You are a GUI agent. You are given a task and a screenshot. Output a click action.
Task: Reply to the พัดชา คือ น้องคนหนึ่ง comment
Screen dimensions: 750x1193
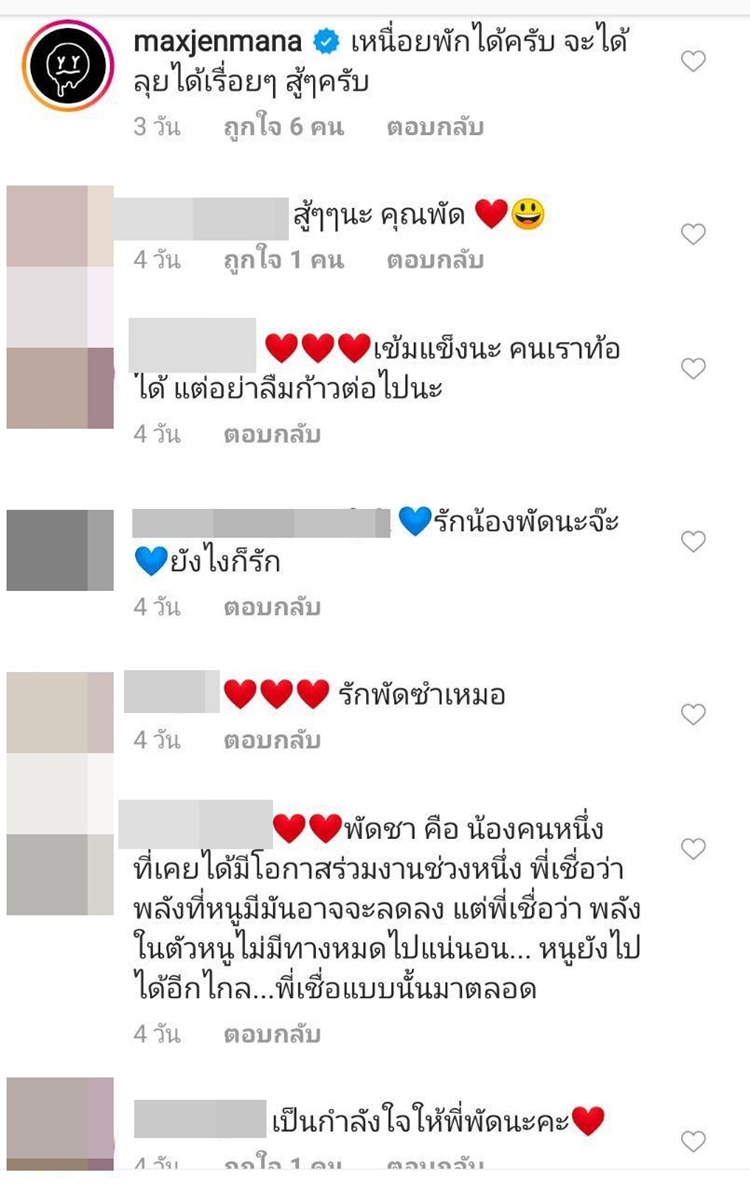click(272, 1034)
